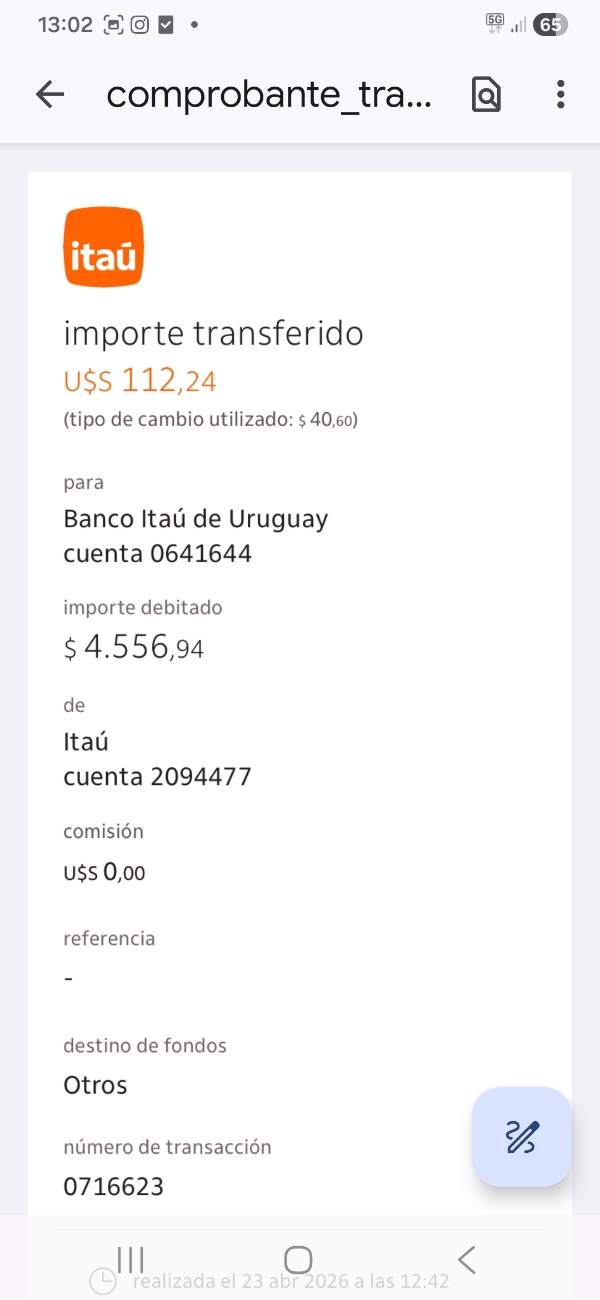Go back from the comprobante document
The width and height of the screenshot is (600, 1300).
[x=49, y=95]
